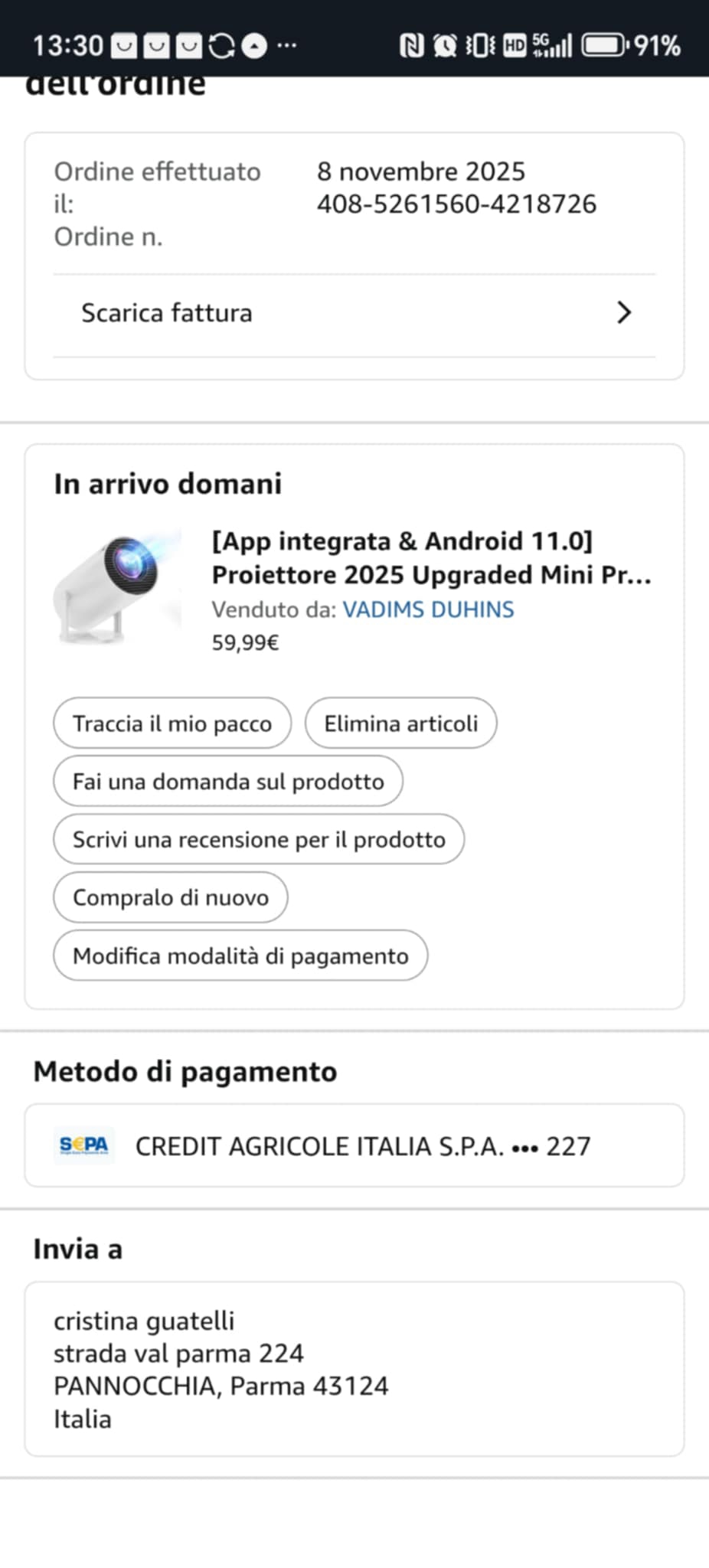Write a review via Scrivi una recensione
The height and width of the screenshot is (1568, 709).
point(259,840)
